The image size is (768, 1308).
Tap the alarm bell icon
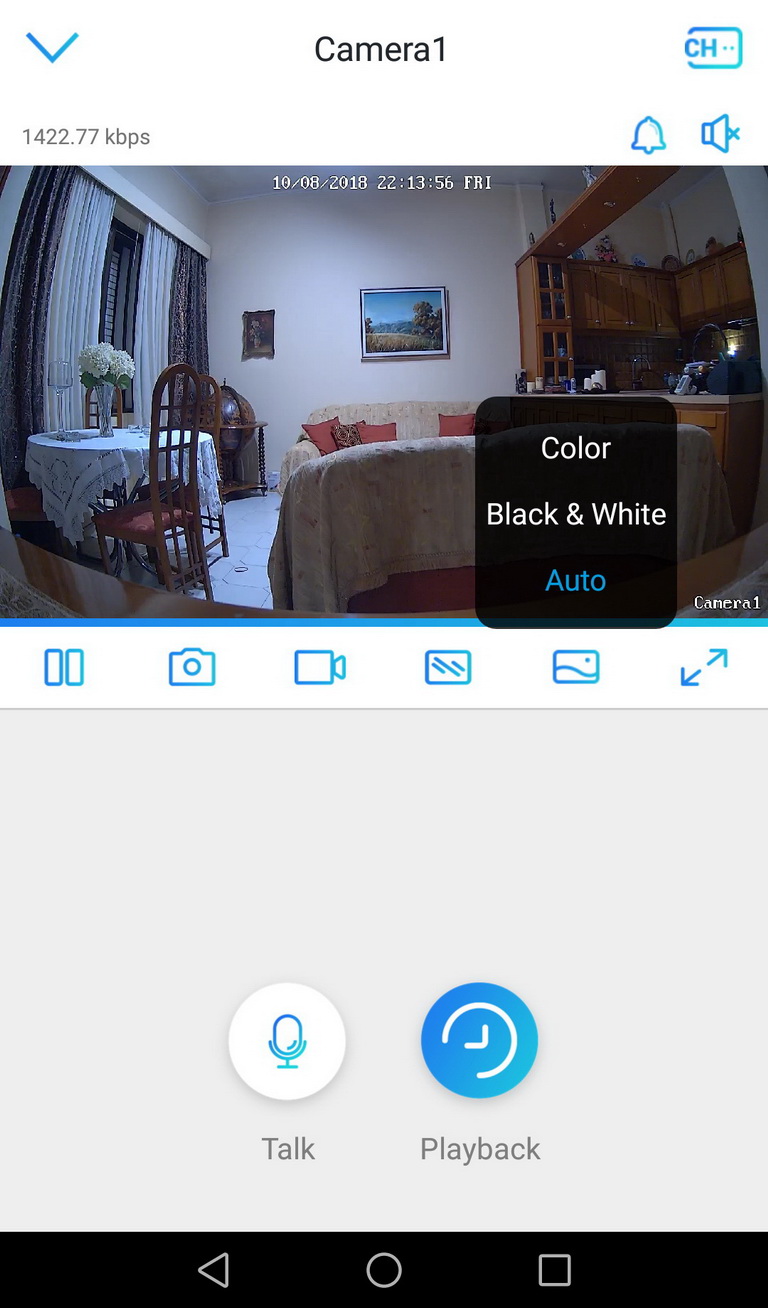[648, 135]
